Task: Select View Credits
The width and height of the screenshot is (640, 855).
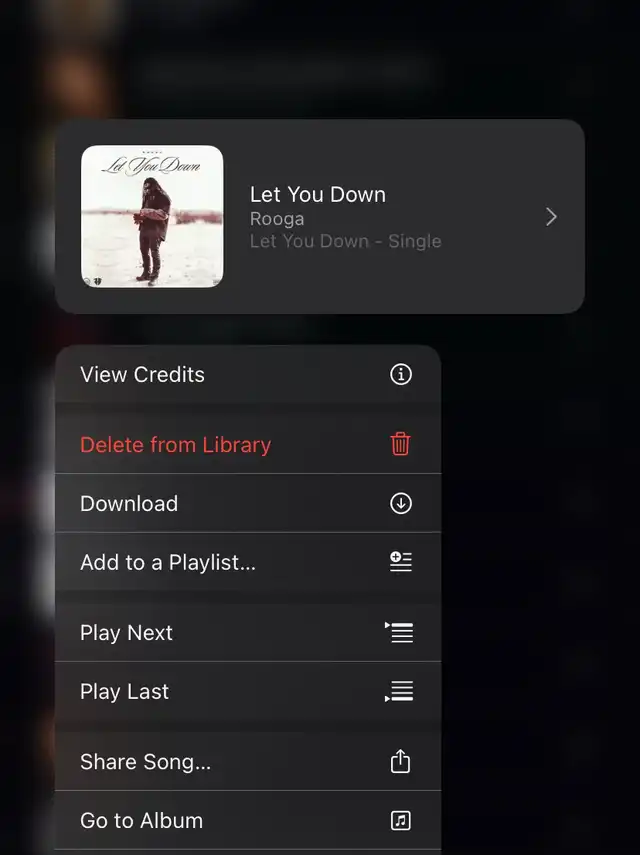Action: [247, 375]
